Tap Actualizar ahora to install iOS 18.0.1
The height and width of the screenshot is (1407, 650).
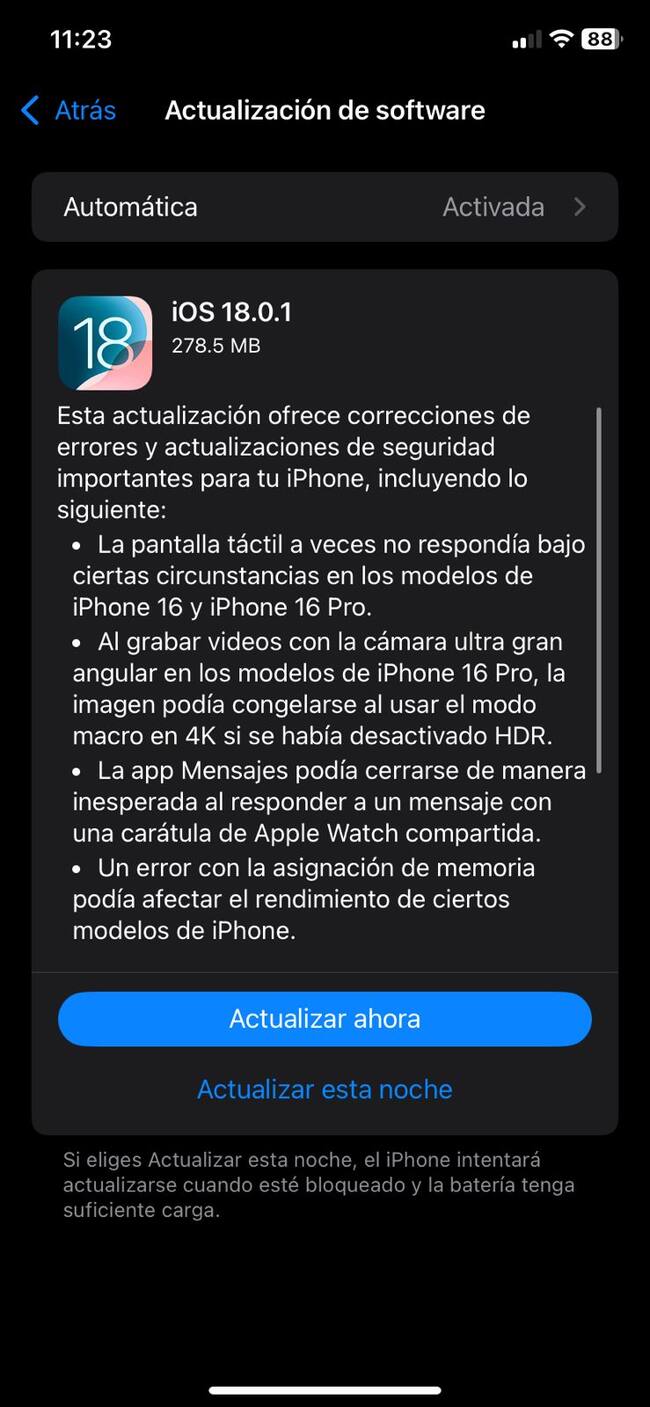[x=325, y=1019]
